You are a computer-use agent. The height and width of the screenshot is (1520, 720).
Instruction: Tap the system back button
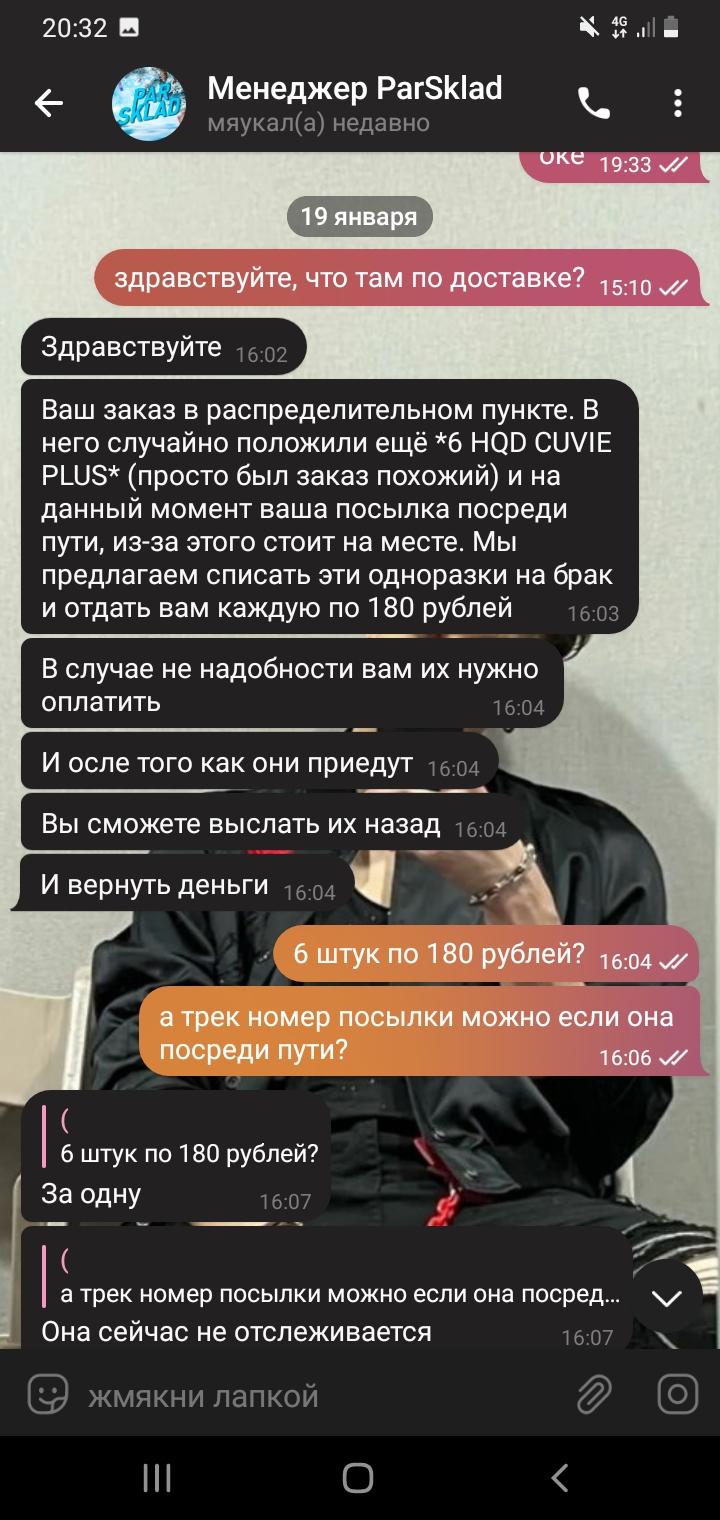point(560,1477)
